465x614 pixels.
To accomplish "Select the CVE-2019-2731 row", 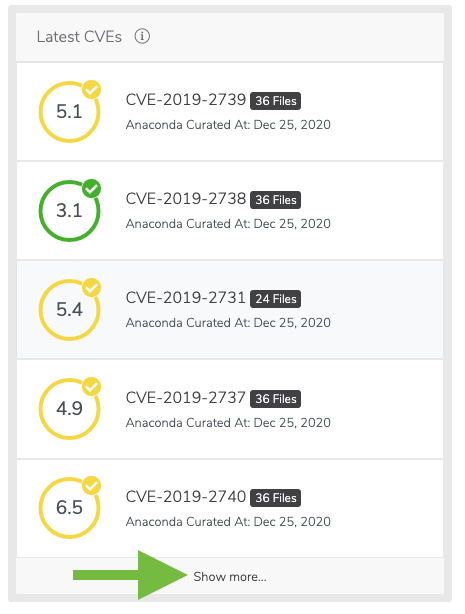I will 230,310.
